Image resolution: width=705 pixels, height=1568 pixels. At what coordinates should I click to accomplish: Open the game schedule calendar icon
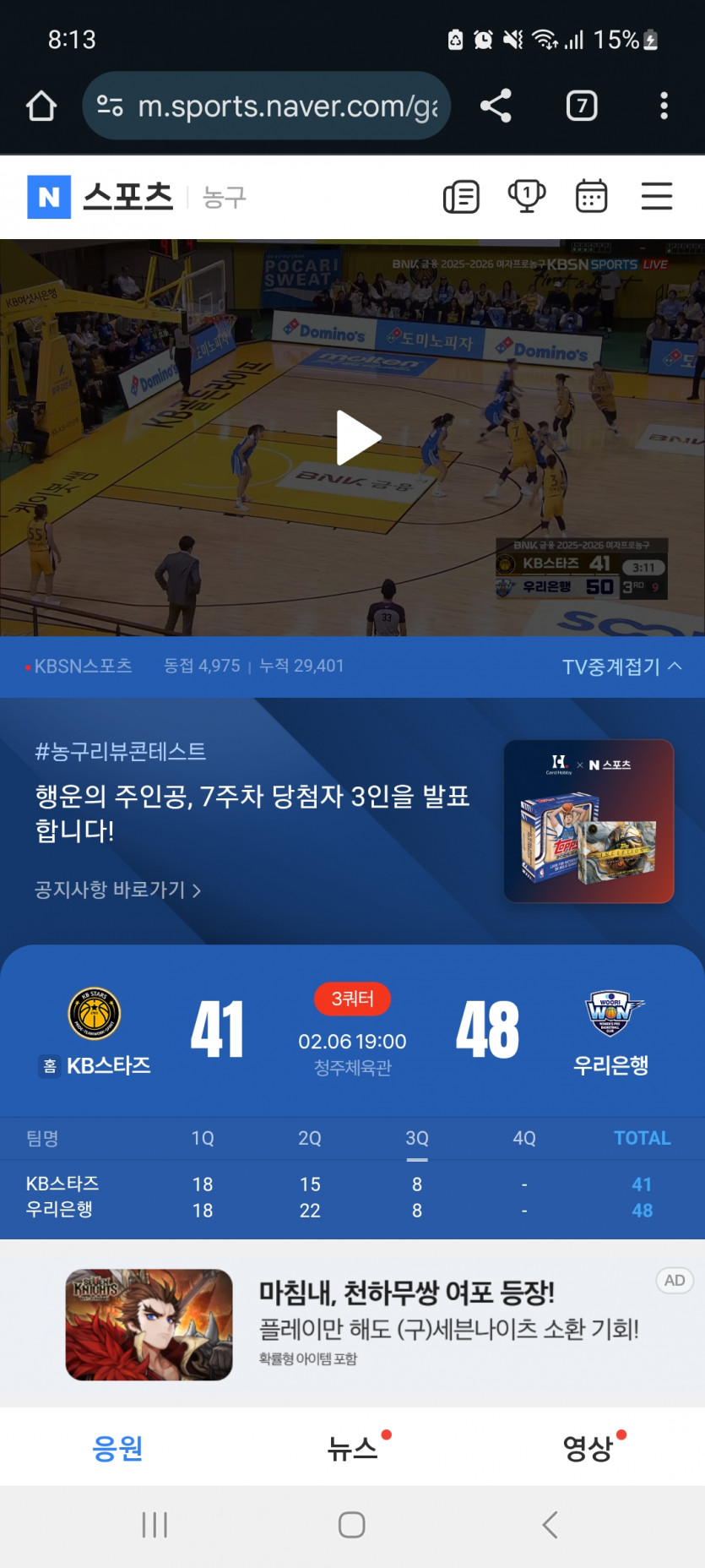(591, 195)
